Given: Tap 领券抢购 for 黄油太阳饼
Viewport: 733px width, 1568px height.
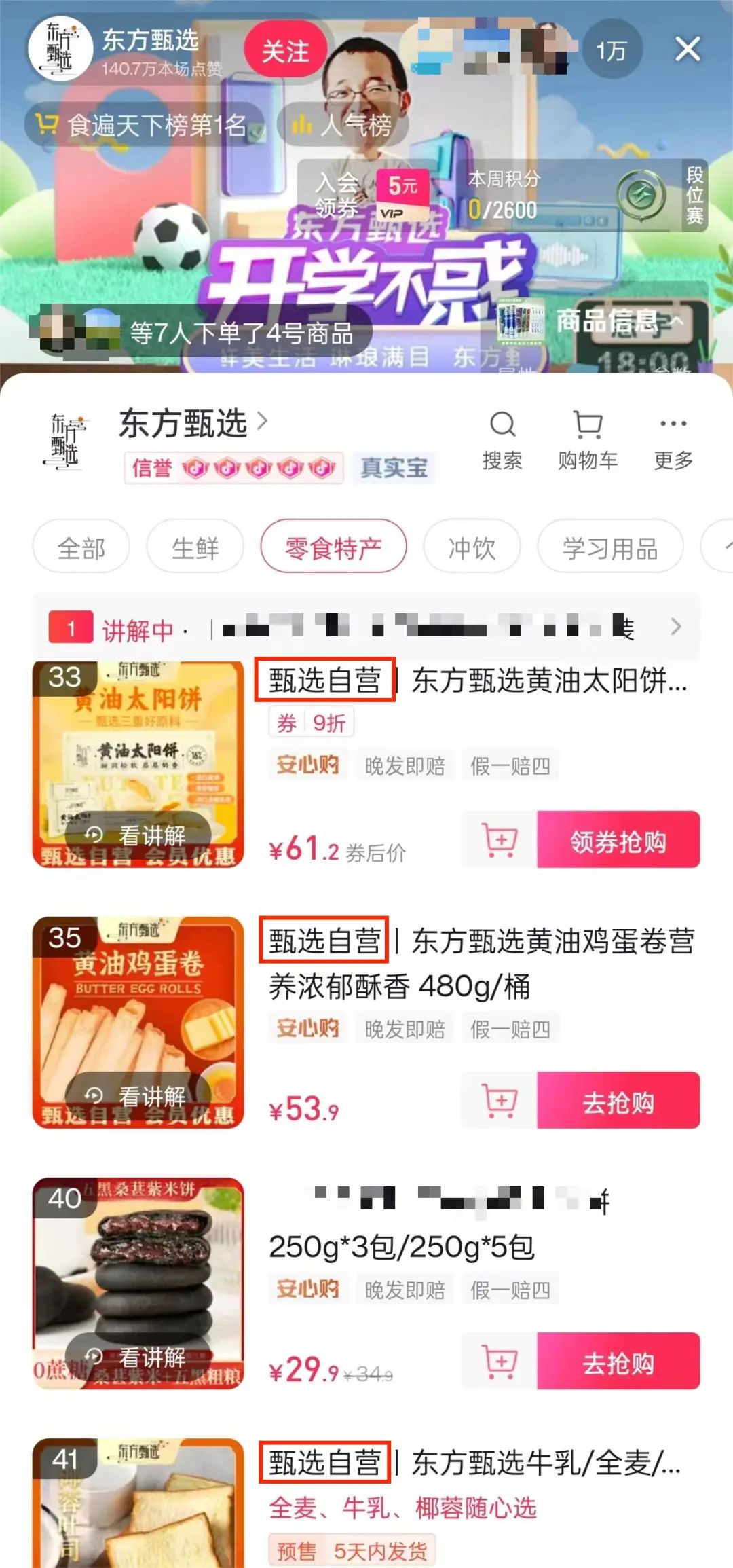Looking at the screenshot, I should pos(618,840).
